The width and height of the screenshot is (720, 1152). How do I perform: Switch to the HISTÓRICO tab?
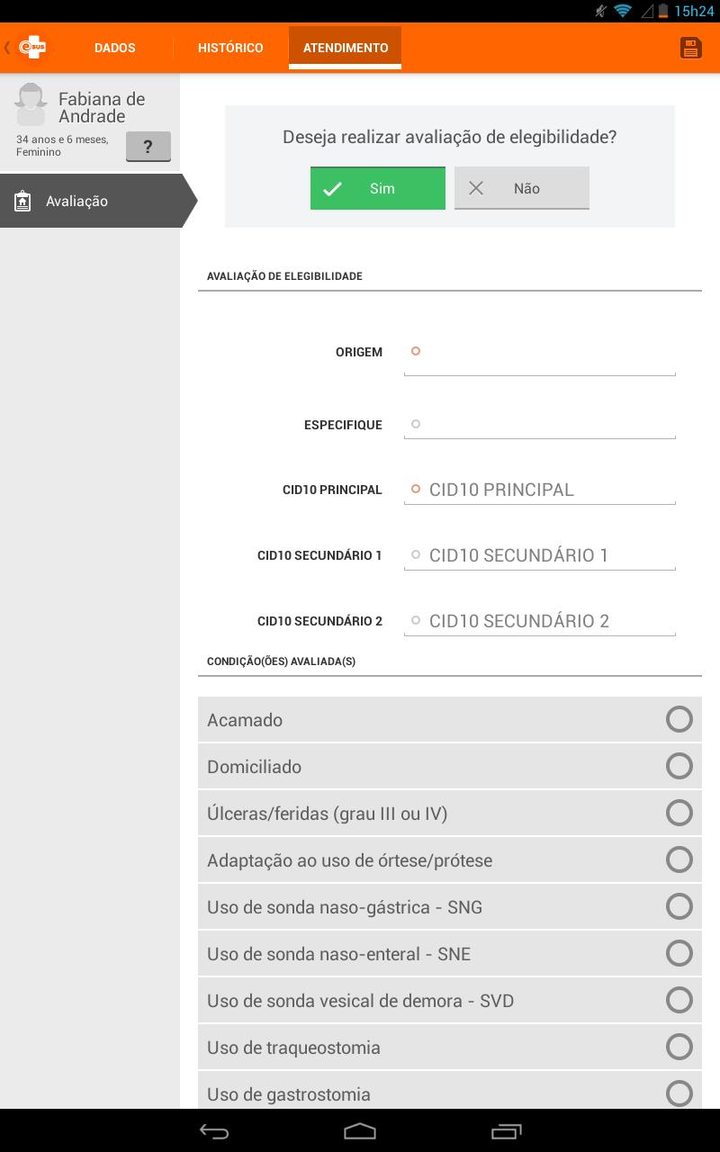click(x=230, y=47)
